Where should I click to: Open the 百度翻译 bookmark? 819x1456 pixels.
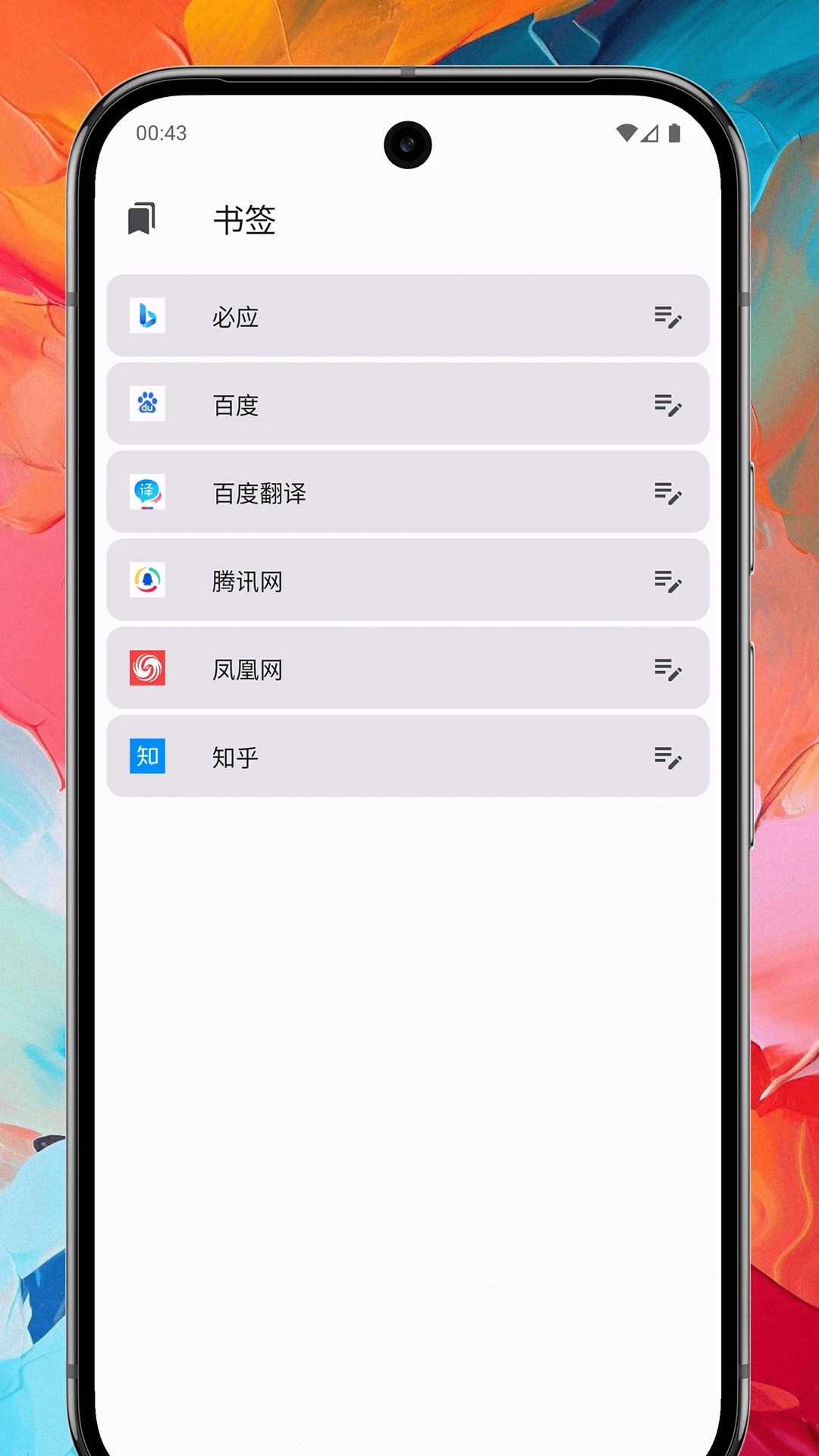(408, 491)
